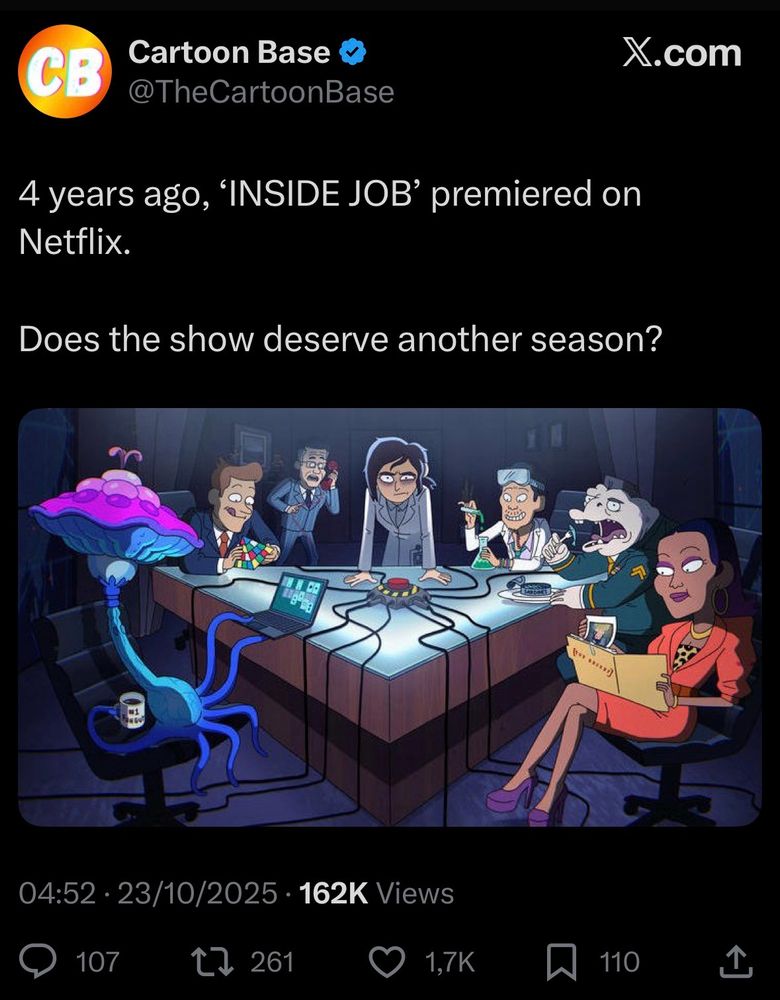Open Cartoon Base profile picture
Viewport: 780px width, 1000px height.
[64, 71]
